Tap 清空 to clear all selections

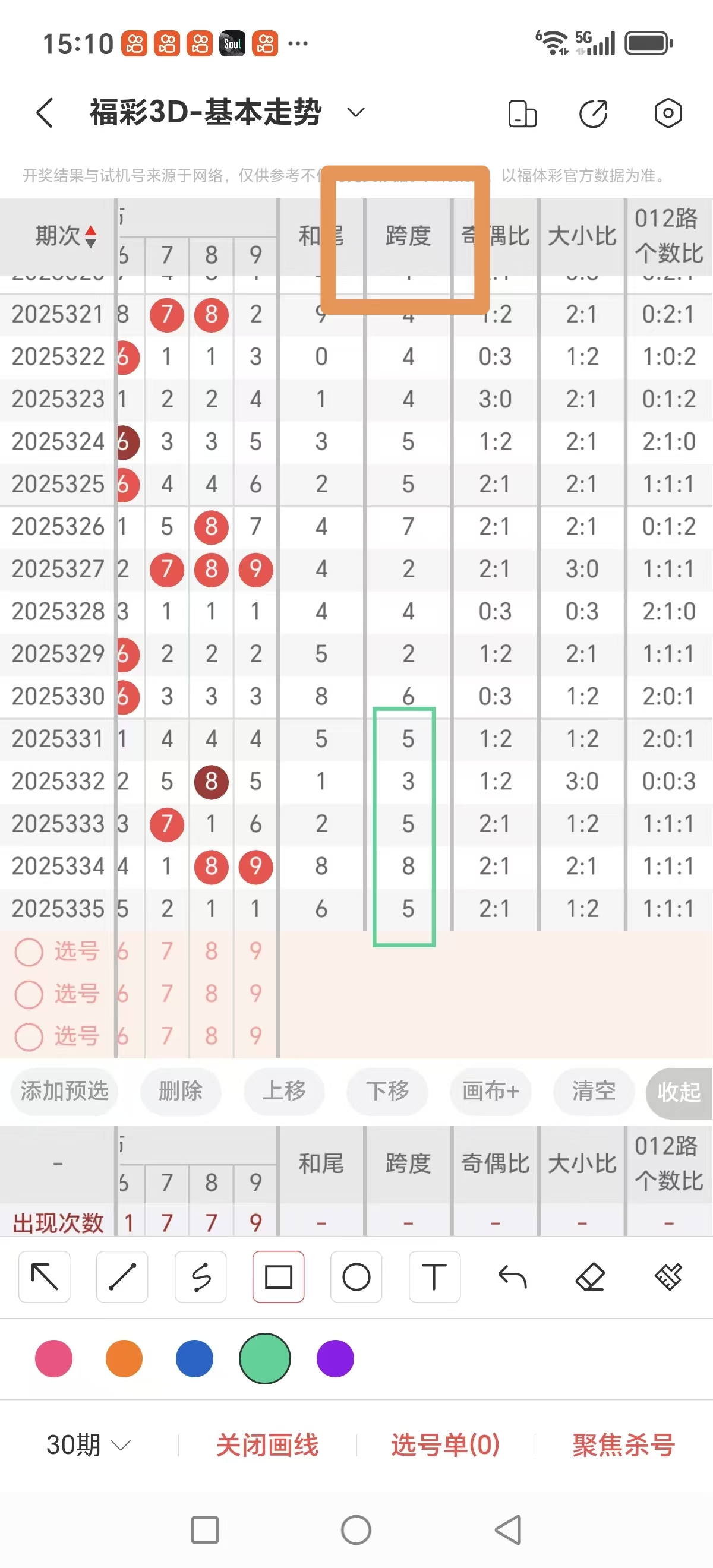[593, 1092]
